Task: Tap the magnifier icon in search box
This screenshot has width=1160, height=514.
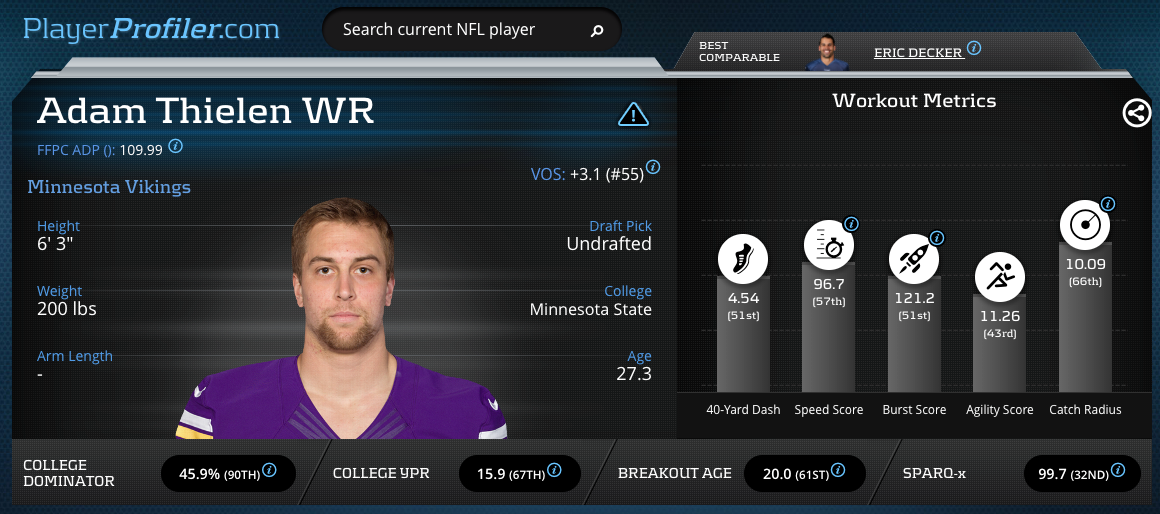Action: (597, 31)
